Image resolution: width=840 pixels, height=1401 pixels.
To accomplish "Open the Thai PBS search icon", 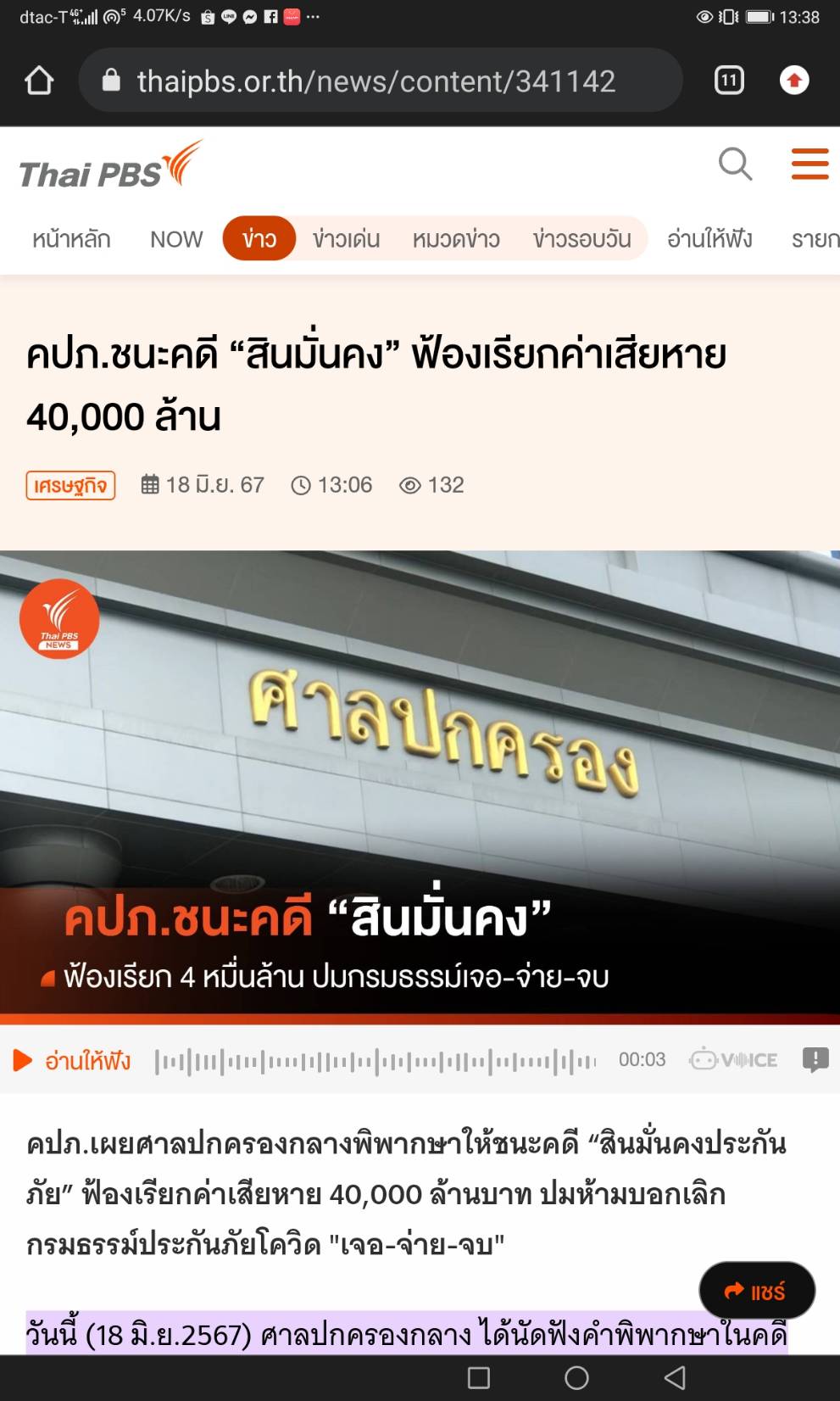I will click(735, 164).
